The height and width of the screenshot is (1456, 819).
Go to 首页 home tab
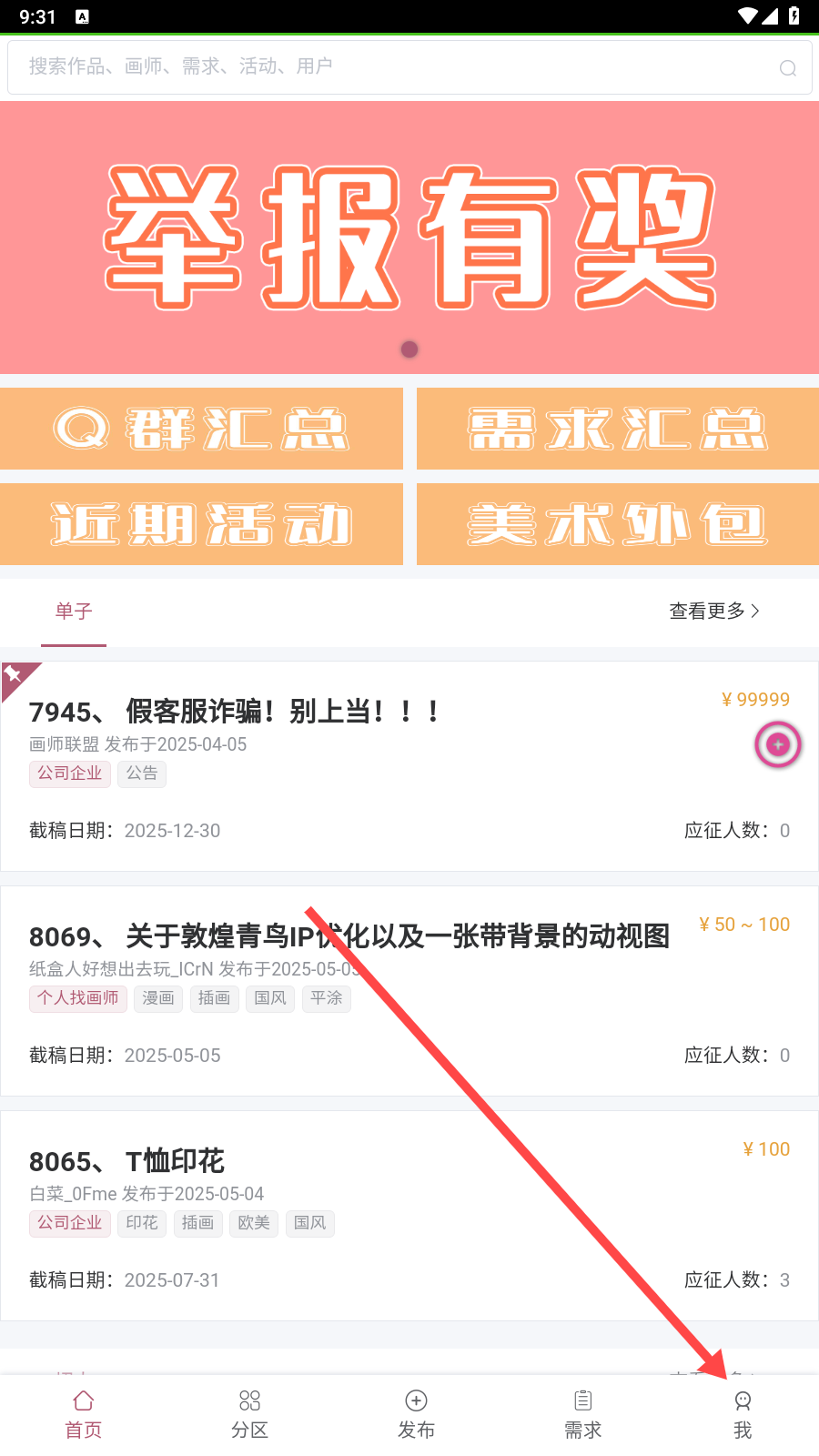click(84, 1414)
